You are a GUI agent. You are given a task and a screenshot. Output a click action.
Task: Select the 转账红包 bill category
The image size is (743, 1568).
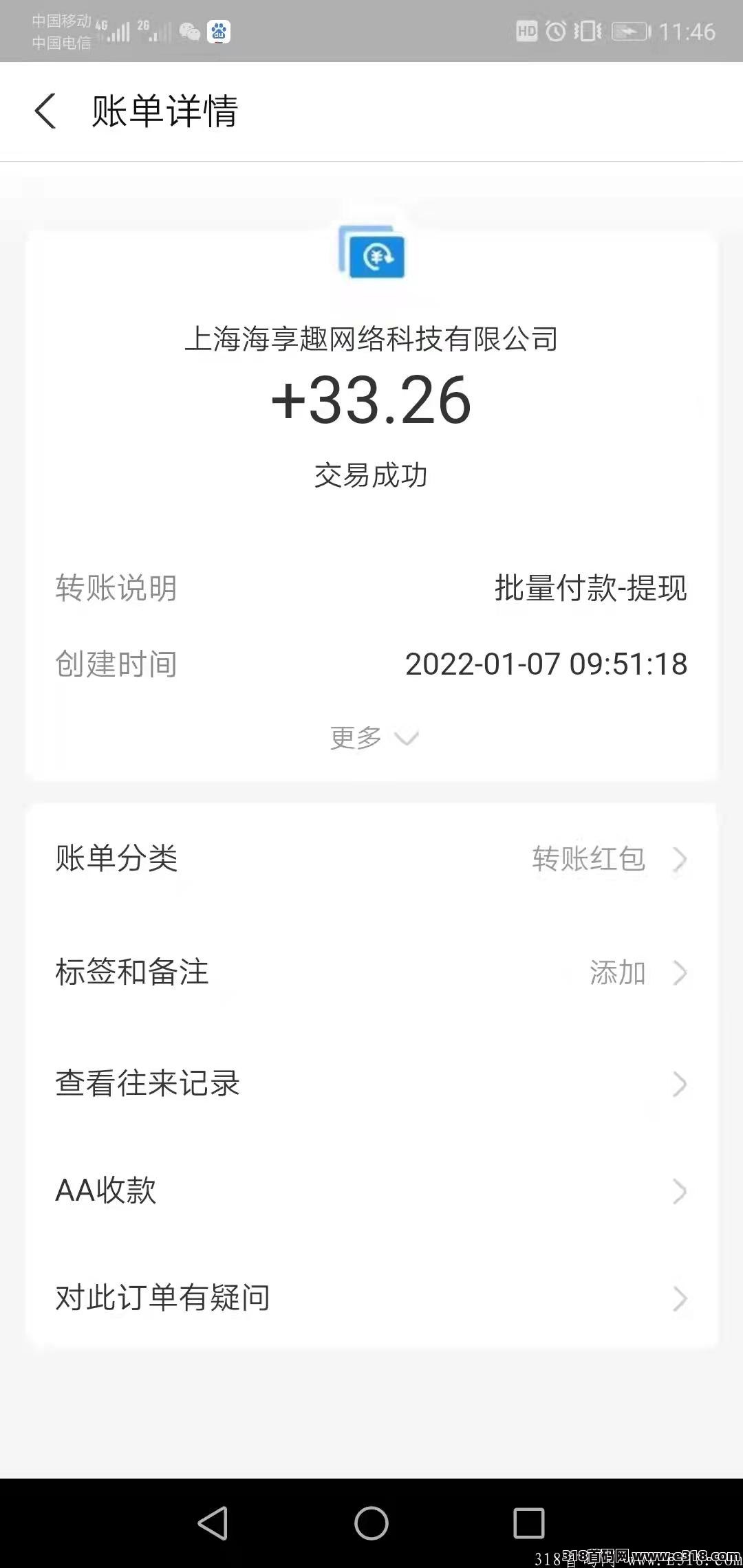click(x=588, y=858)
